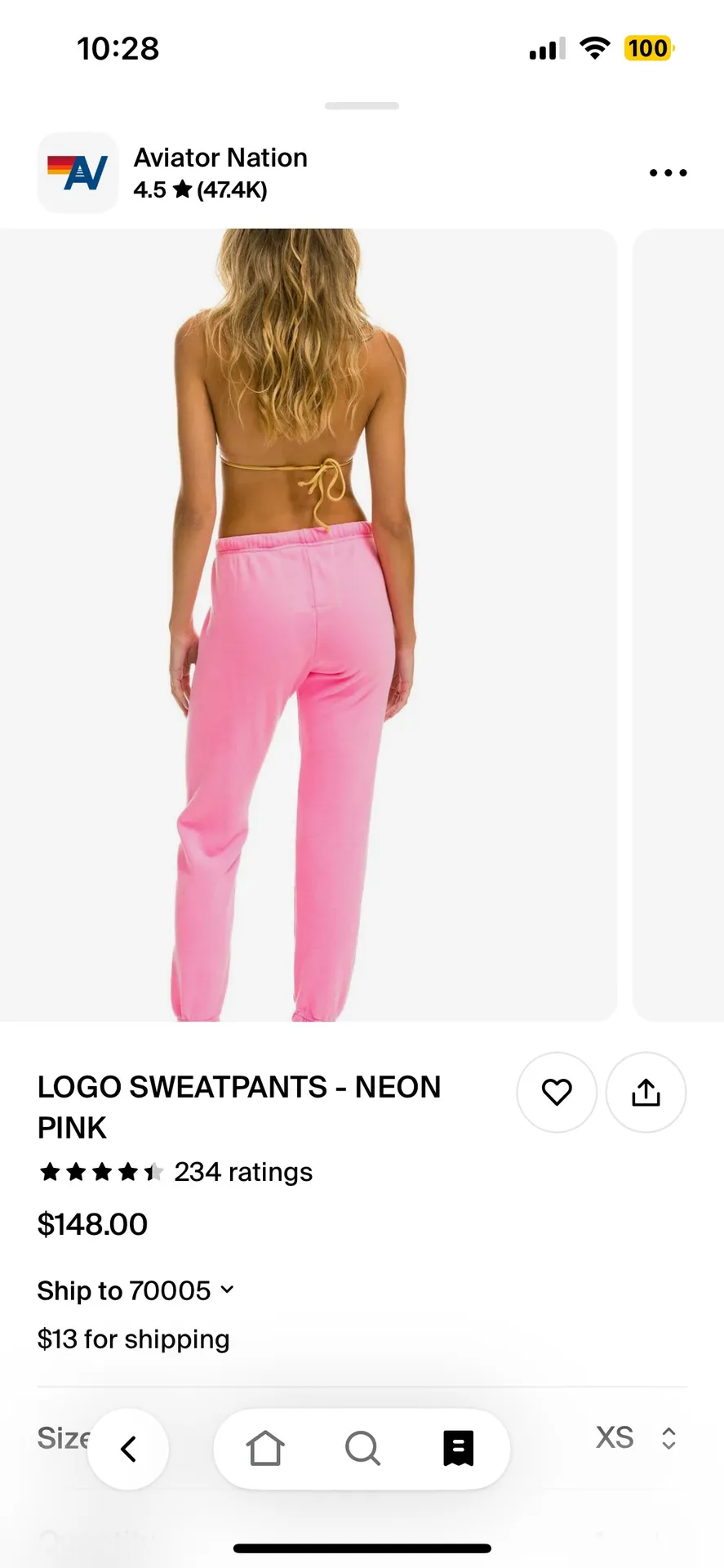Tap the star rating icon near 47.4K

[x=181, y=189]
